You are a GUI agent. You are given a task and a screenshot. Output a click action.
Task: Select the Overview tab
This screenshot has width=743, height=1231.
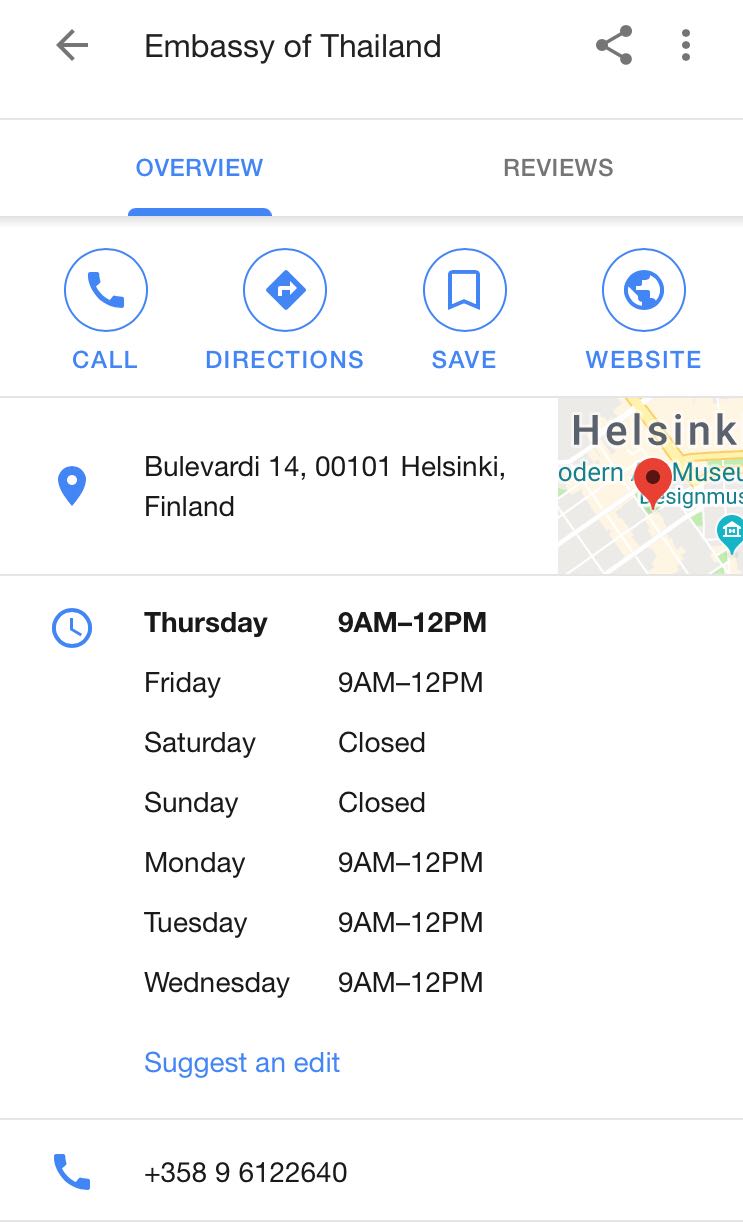[199, 167]
